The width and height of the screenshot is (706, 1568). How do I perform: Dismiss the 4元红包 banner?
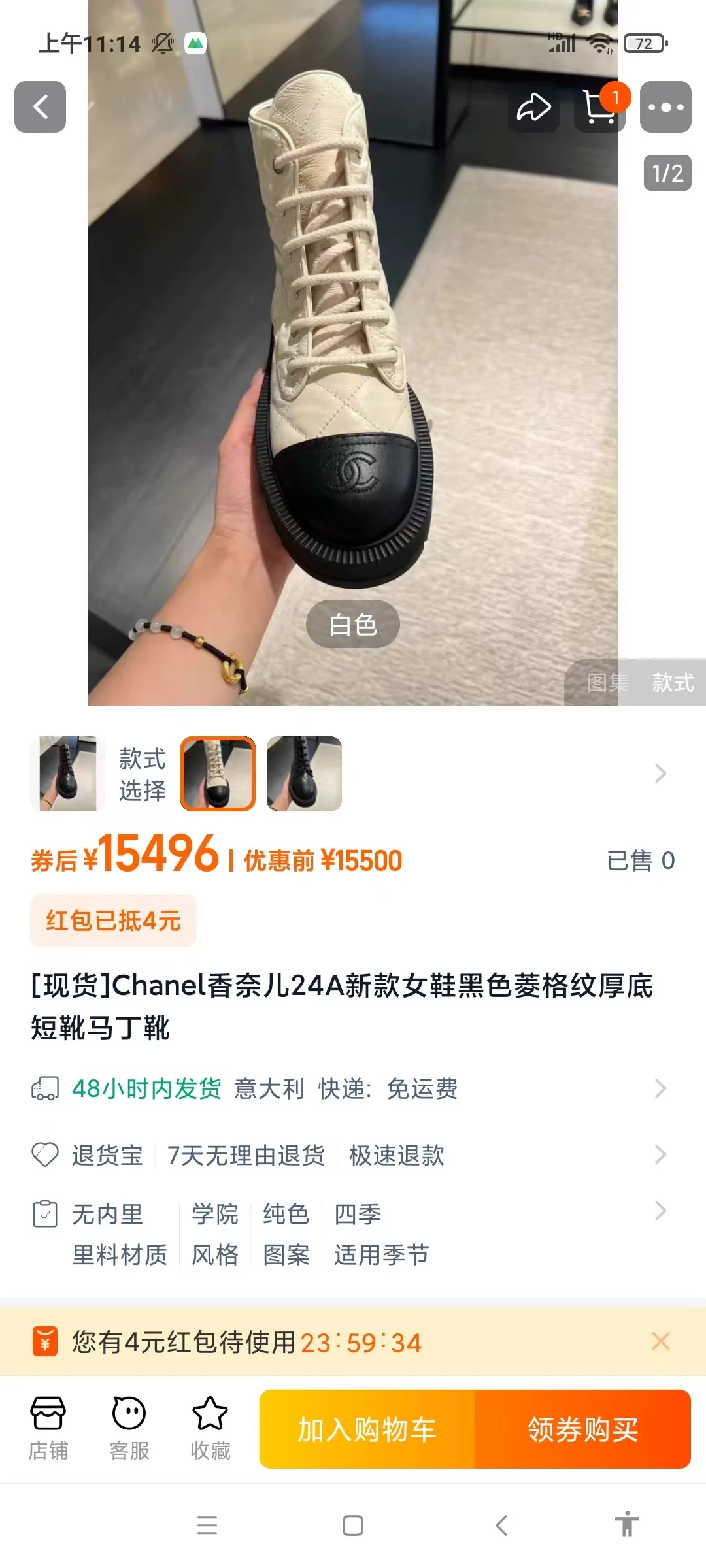(661, 1341)
